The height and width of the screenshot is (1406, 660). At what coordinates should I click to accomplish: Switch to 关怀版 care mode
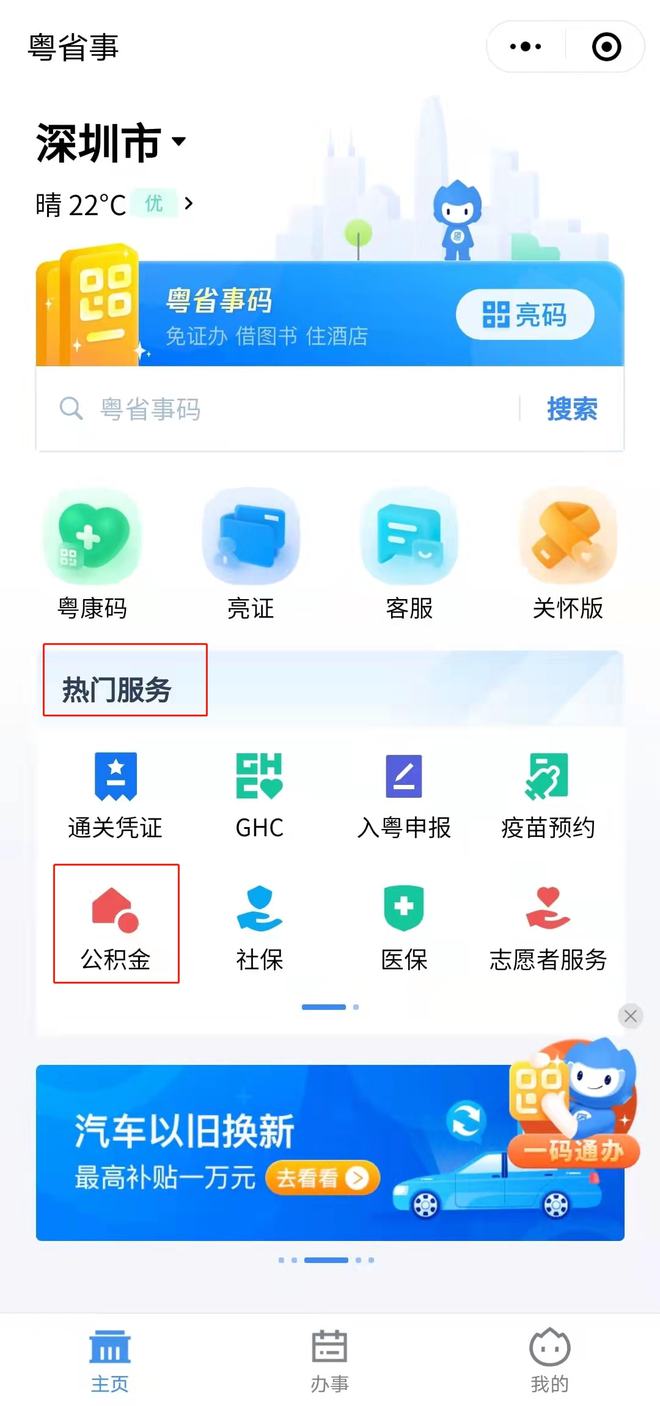click(567, 555)
